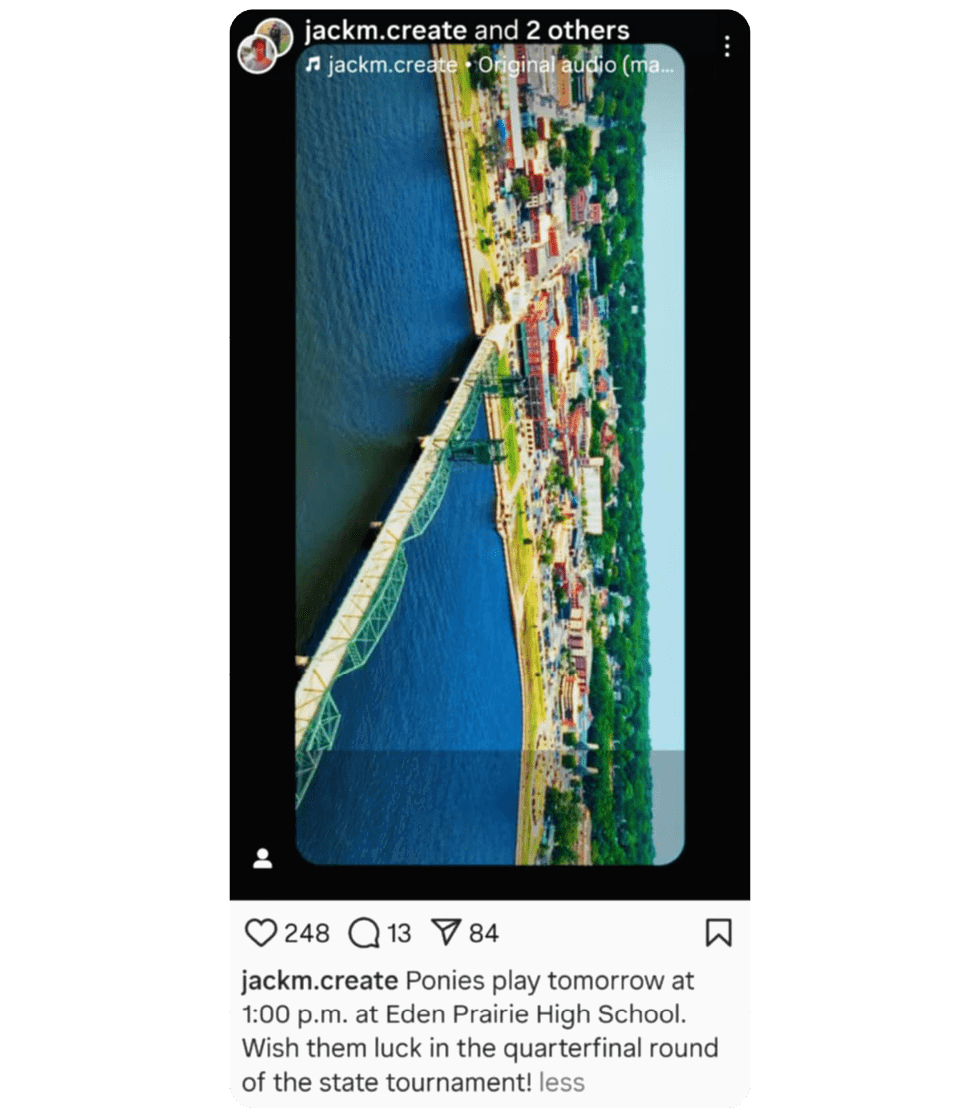The width and height of the screenshot is (980, 1115).
Task: Share the post via the send icon
Action: (x=446, y=933)
